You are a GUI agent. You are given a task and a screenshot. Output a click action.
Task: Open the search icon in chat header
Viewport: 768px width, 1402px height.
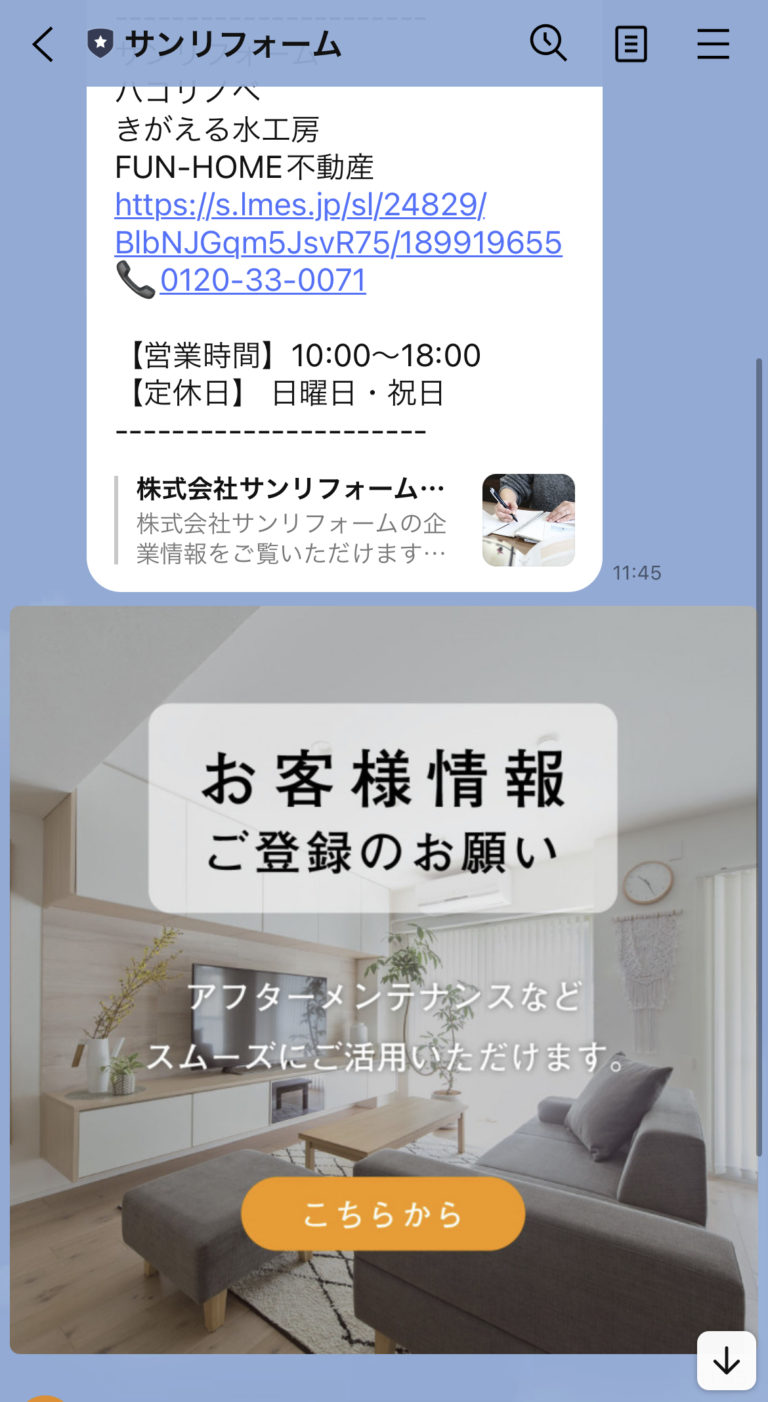tap(547, 44)
